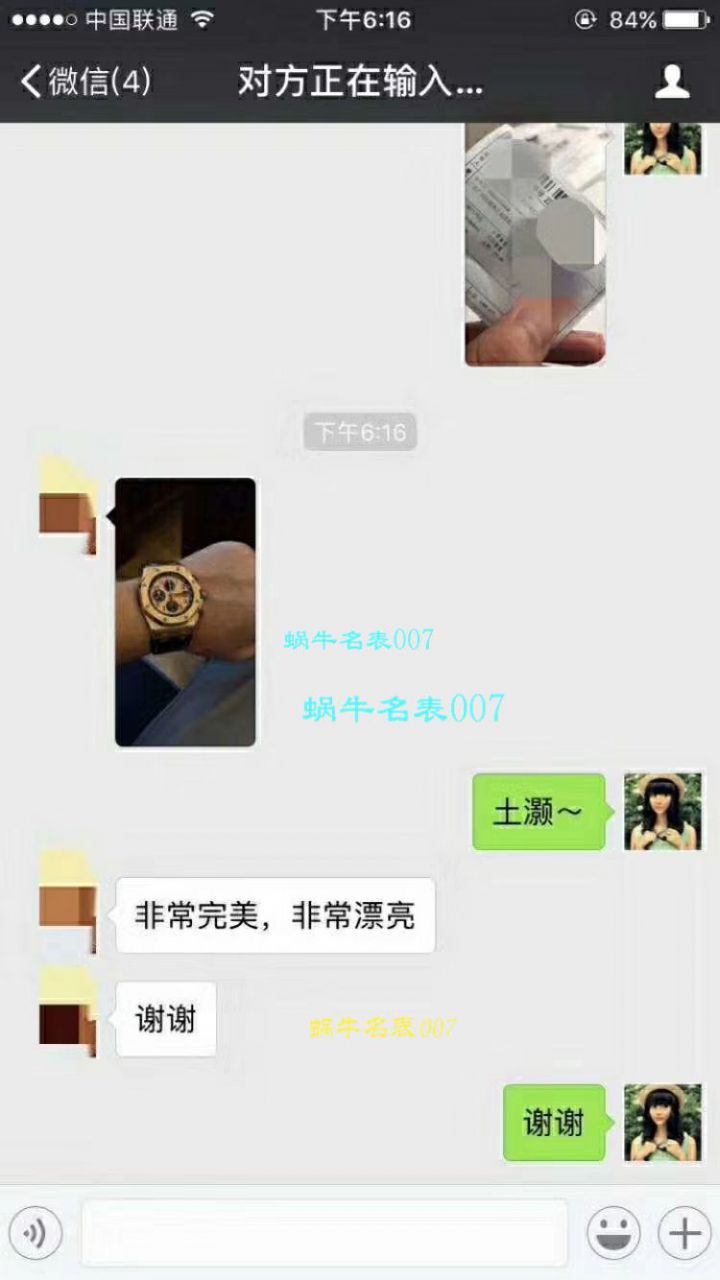Tap the white 谢谢 message bubble
This screenshot has height=1280, width=720.
click(x=165, y=1019)
